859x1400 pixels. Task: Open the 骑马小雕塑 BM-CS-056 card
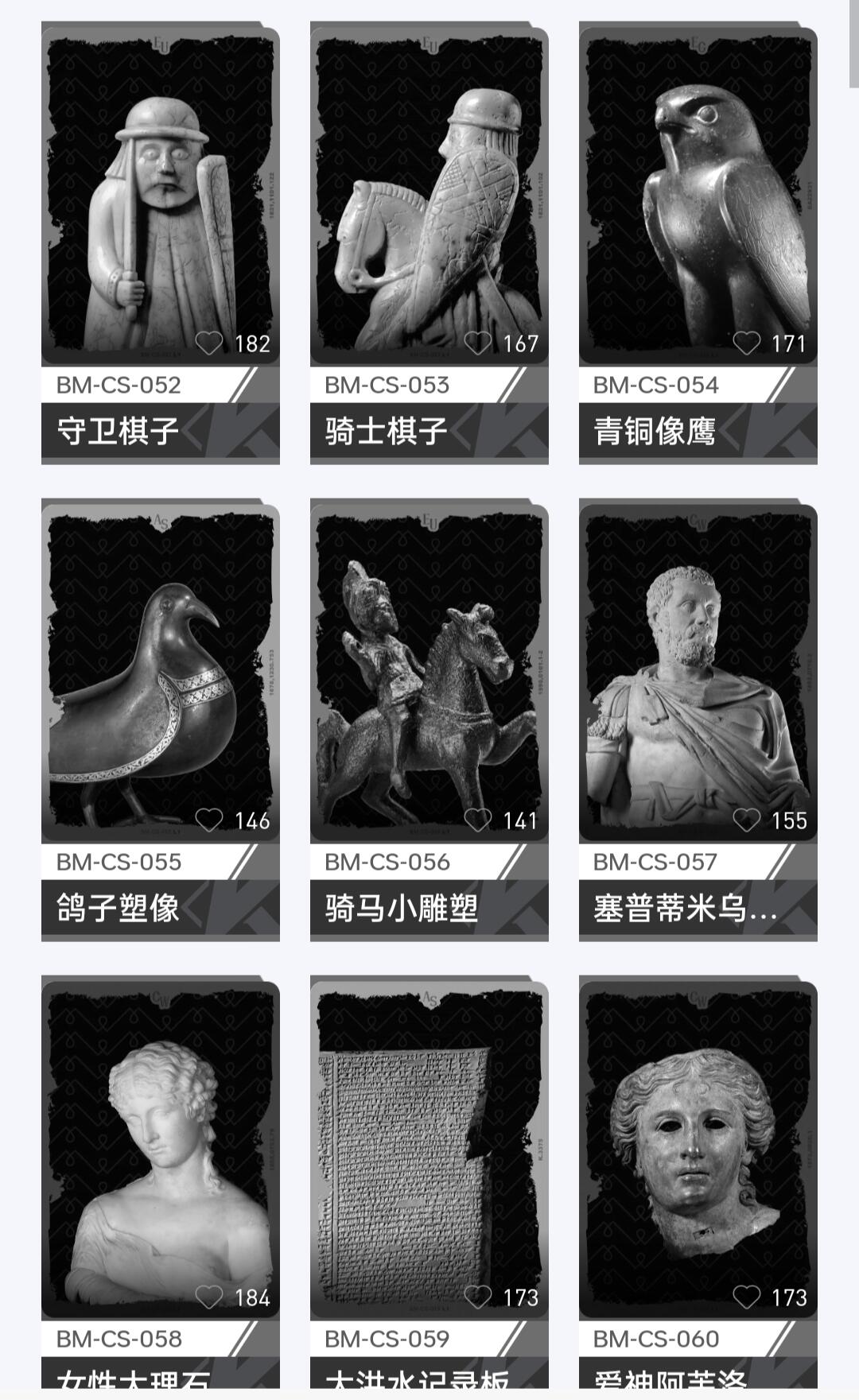click(429, 676)
